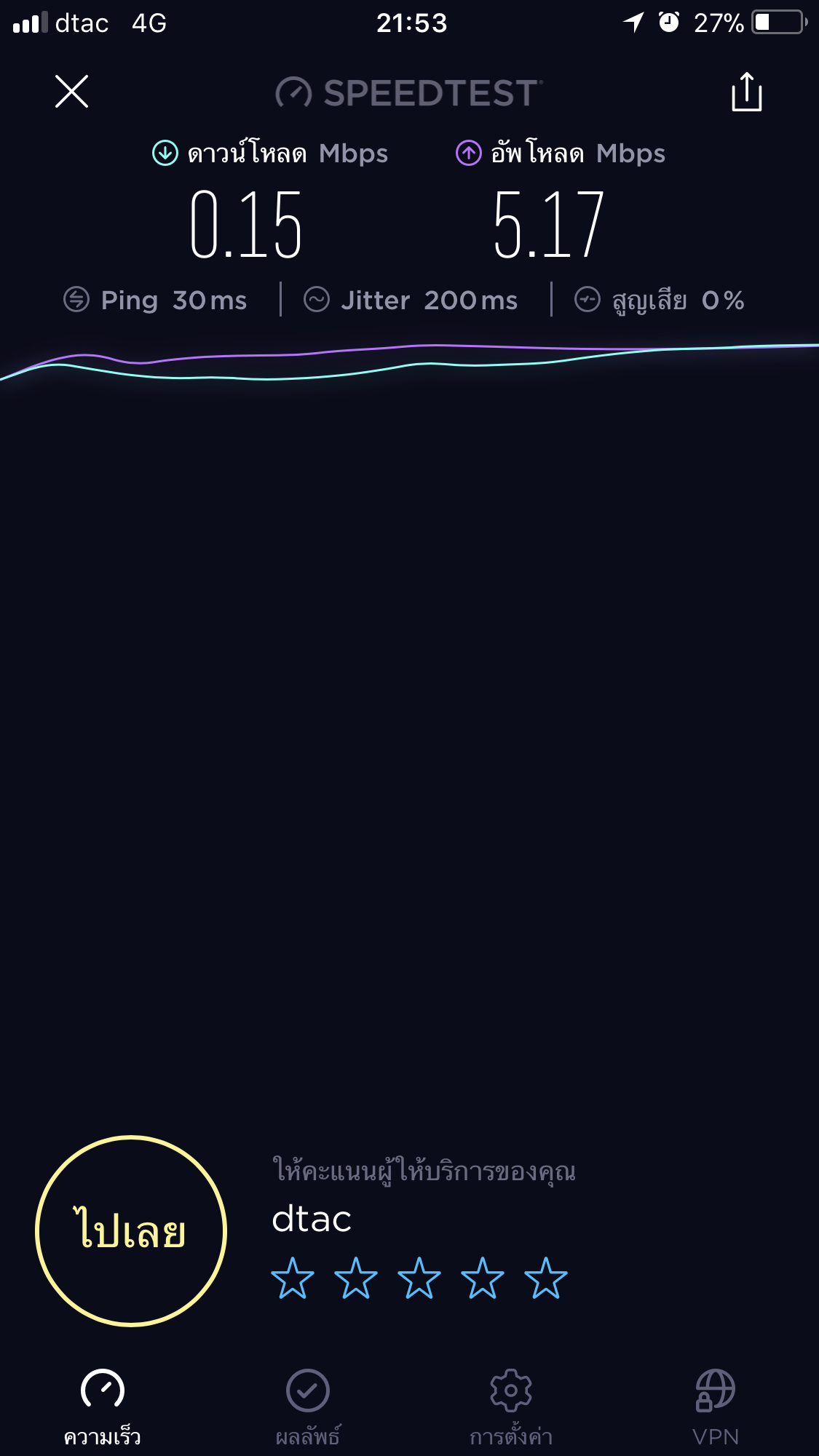Share the speed test result
Screen dimensions: 819x1456
[x=746, y=92]
